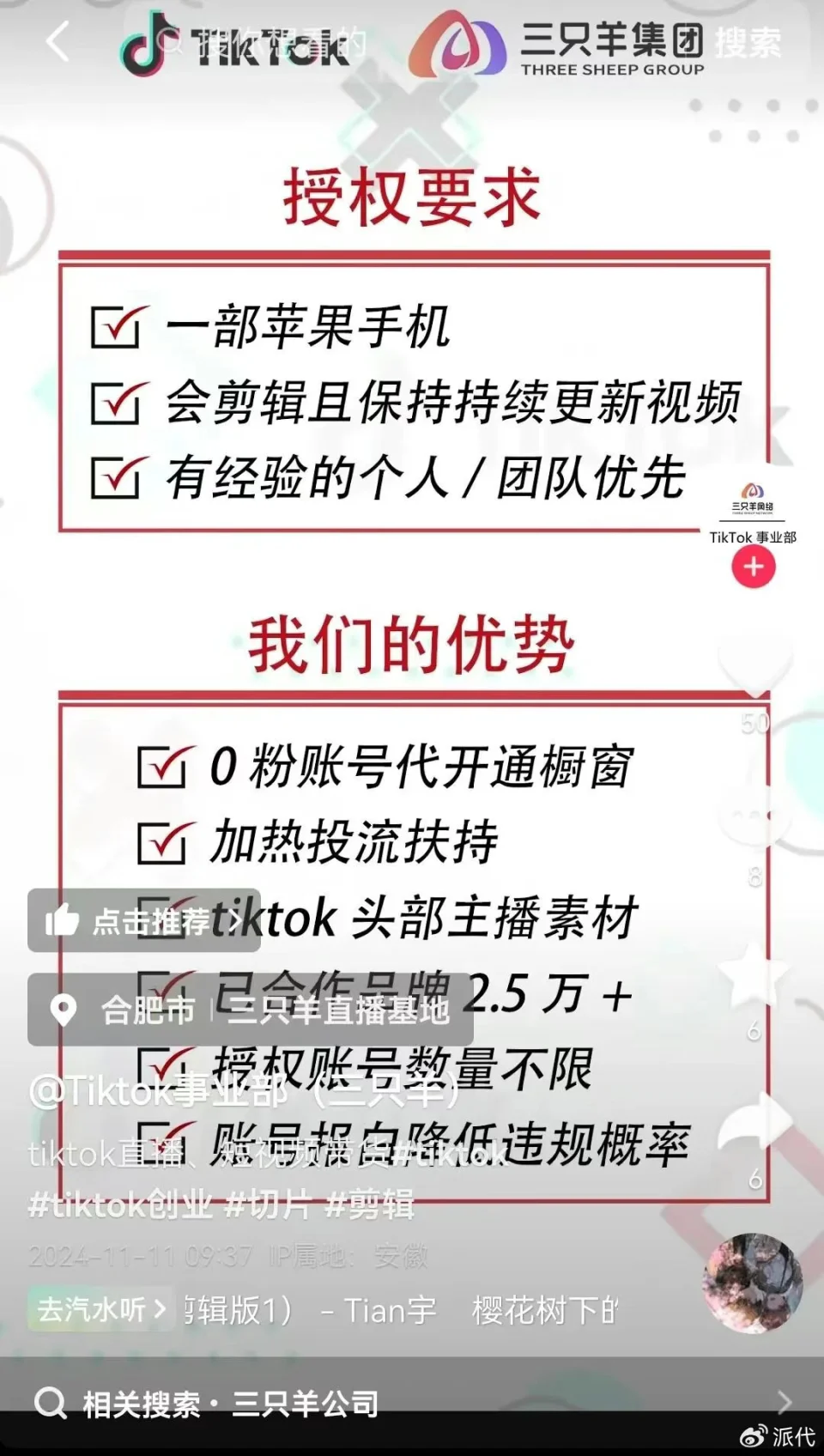Tap the 搜索 button
This screenshot has height=1456, width=824.
coord(748,43)
